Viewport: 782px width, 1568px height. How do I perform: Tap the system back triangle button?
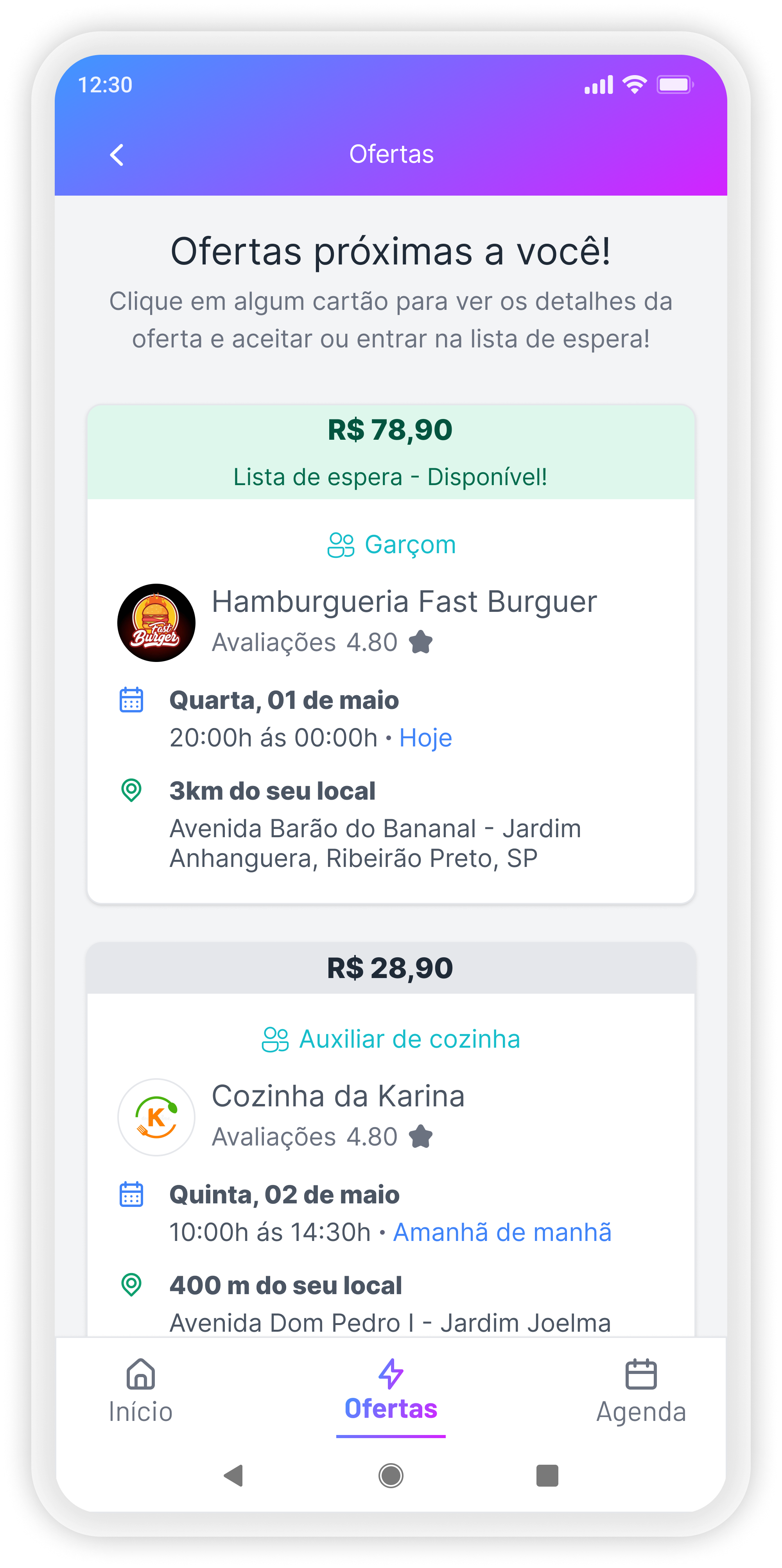tap(234, 1476)
